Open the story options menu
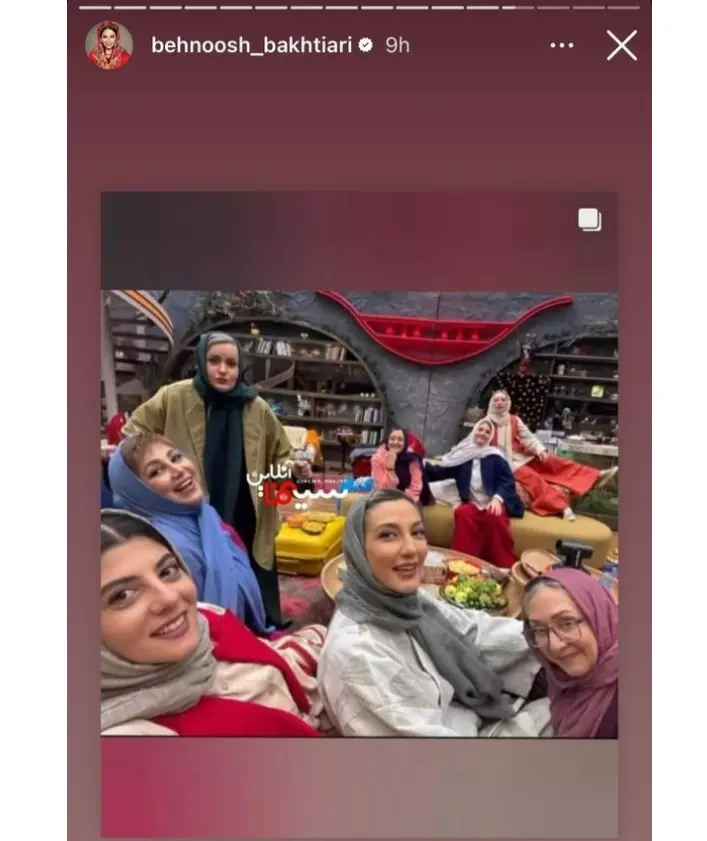This screenshot has height=841, width=707. tap(562, 45)
